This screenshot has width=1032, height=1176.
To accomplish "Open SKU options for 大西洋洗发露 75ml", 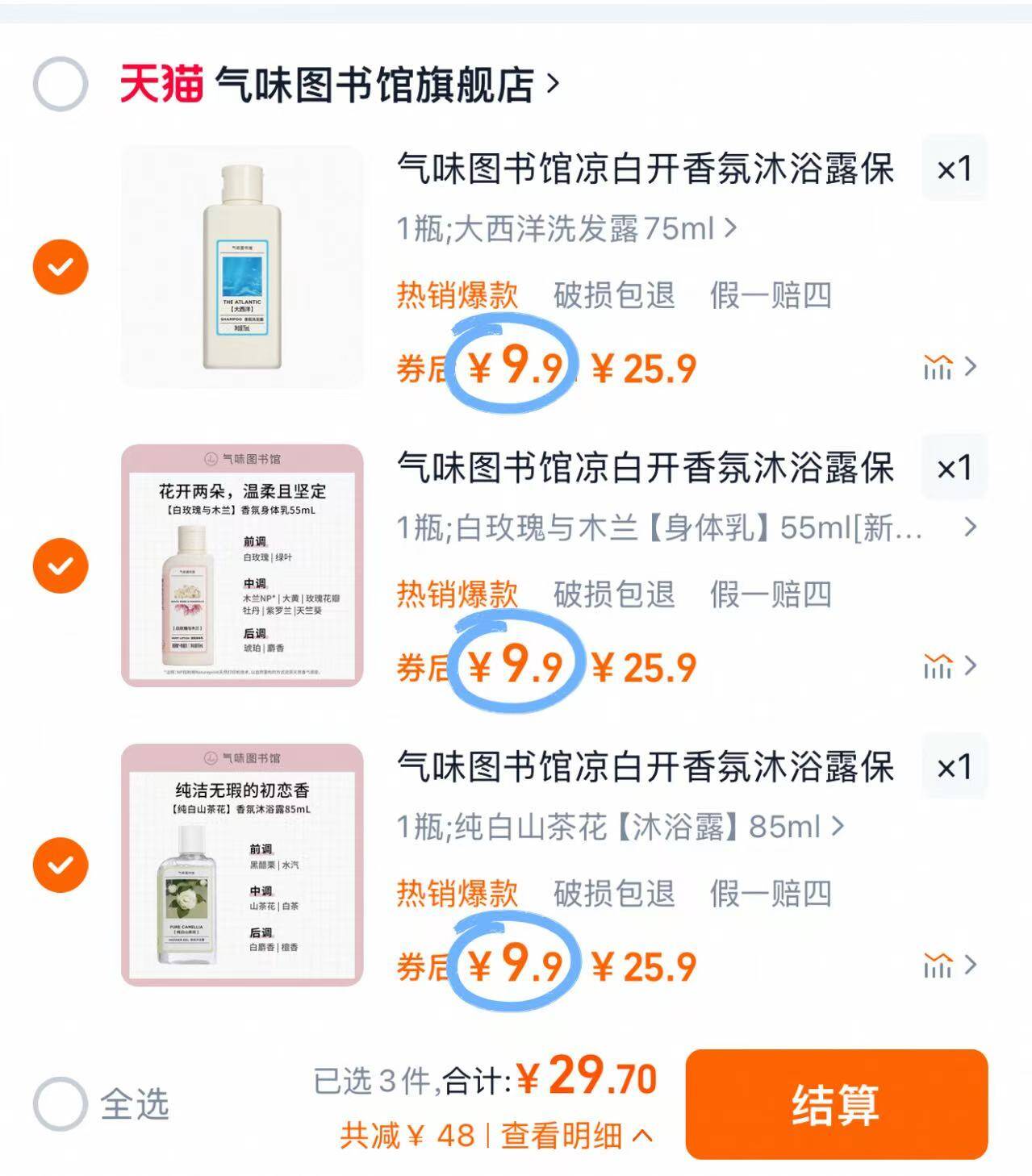I will 559,228.
